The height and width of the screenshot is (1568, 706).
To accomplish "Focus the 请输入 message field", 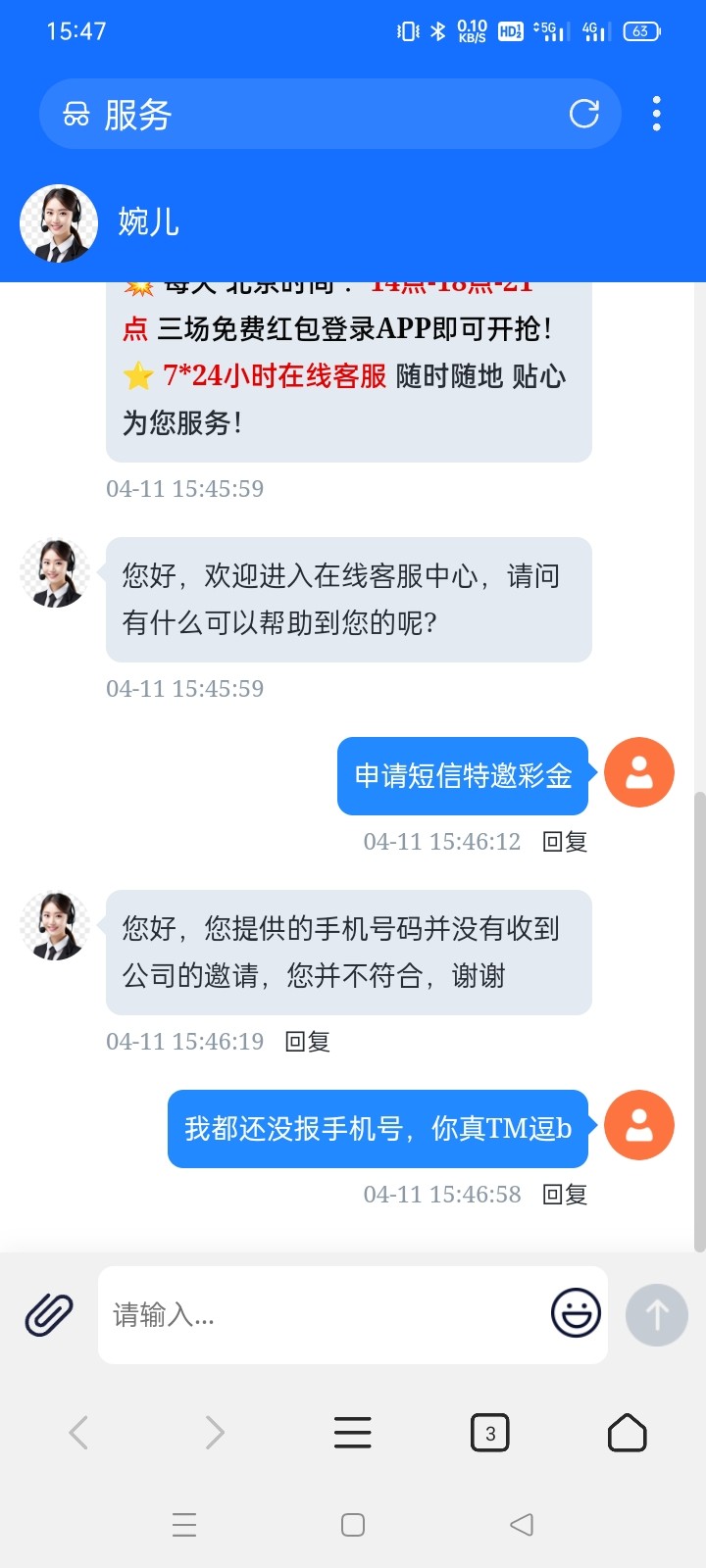I will 324,1314.
